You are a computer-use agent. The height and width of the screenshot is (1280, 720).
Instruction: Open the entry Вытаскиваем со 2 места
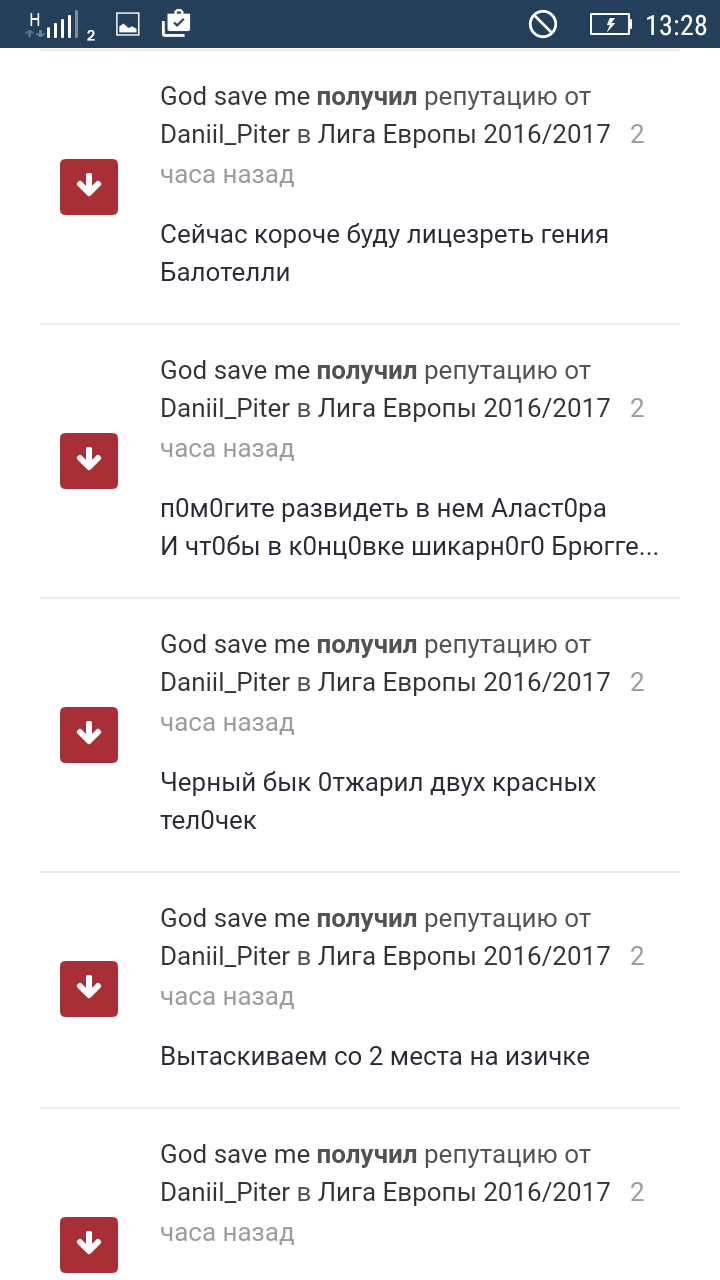coord(360,990)
